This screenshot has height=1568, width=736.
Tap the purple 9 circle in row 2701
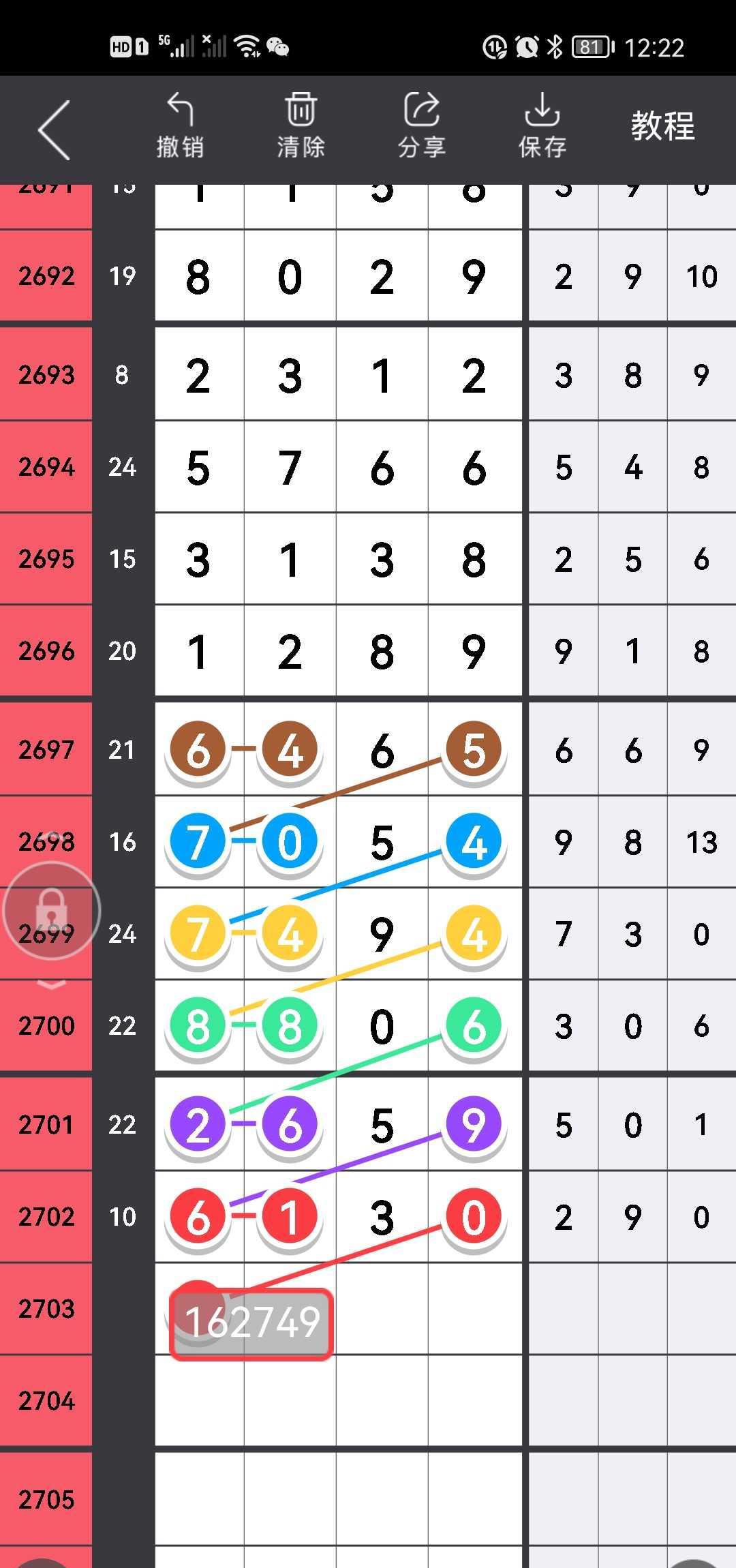click(474, 1125)
